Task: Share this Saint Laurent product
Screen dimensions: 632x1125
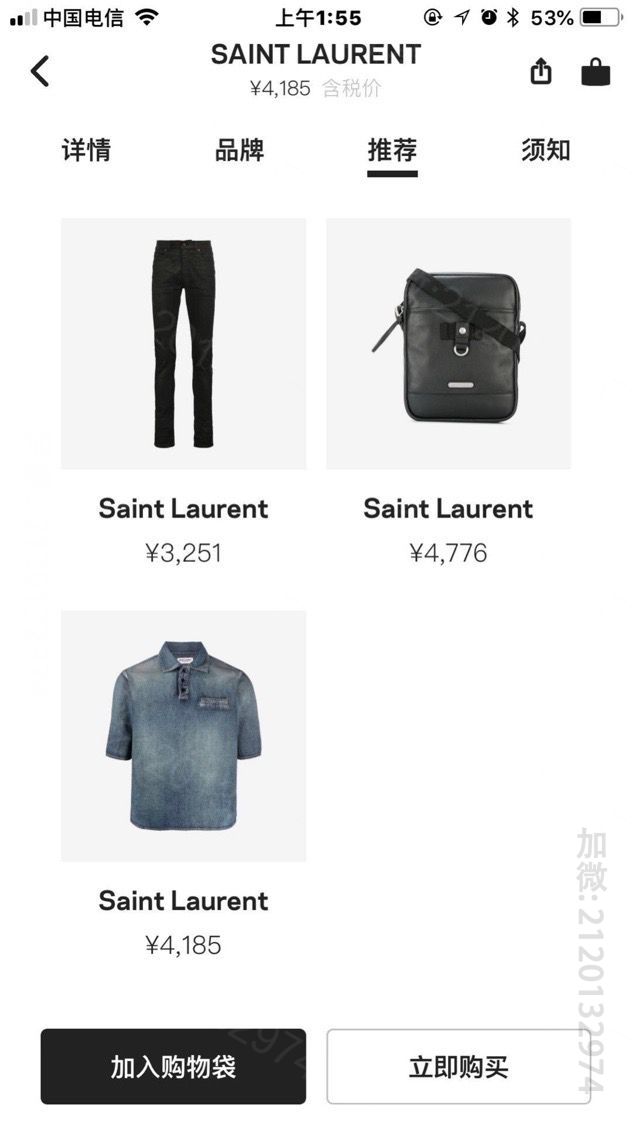Action: 541,72
